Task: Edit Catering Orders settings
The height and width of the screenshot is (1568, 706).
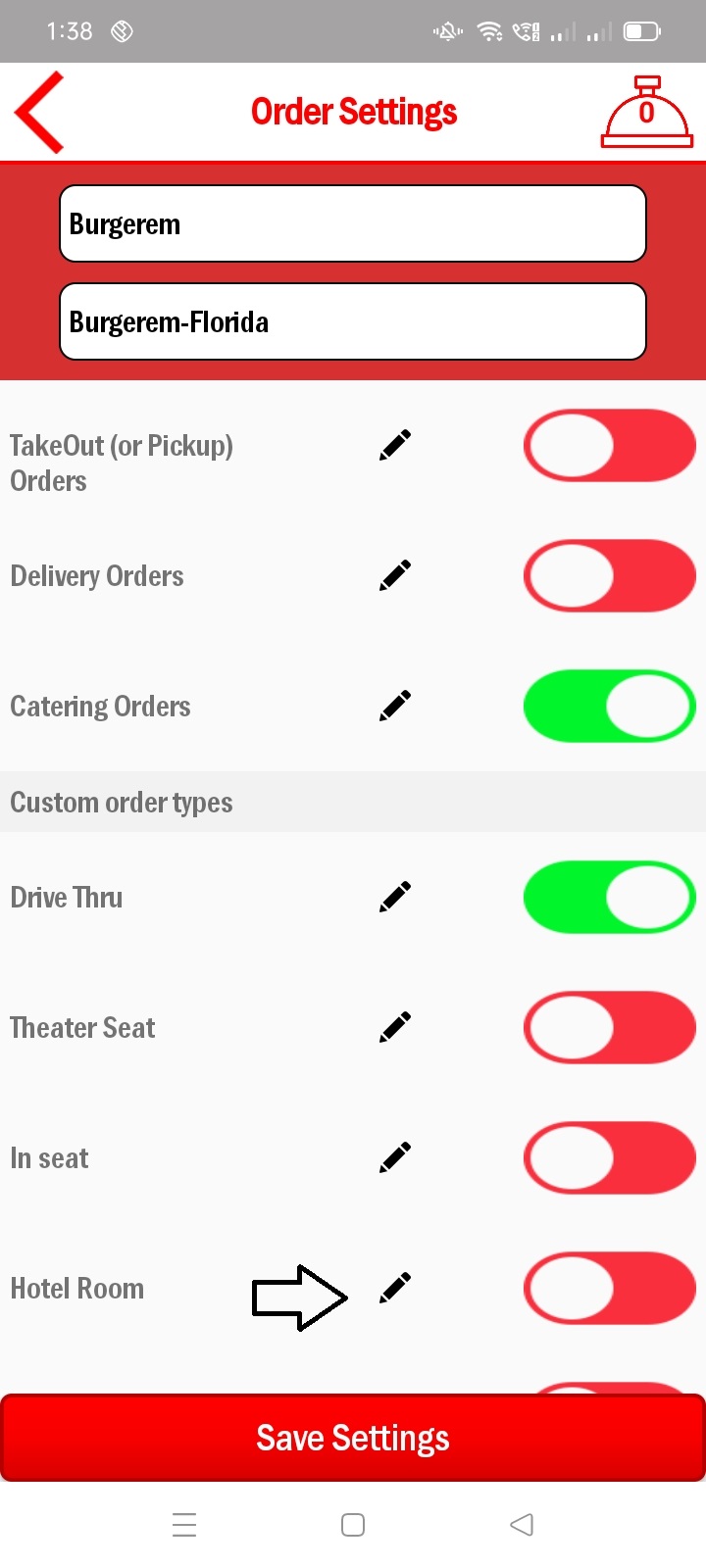Action: click(x=395, y=706)
